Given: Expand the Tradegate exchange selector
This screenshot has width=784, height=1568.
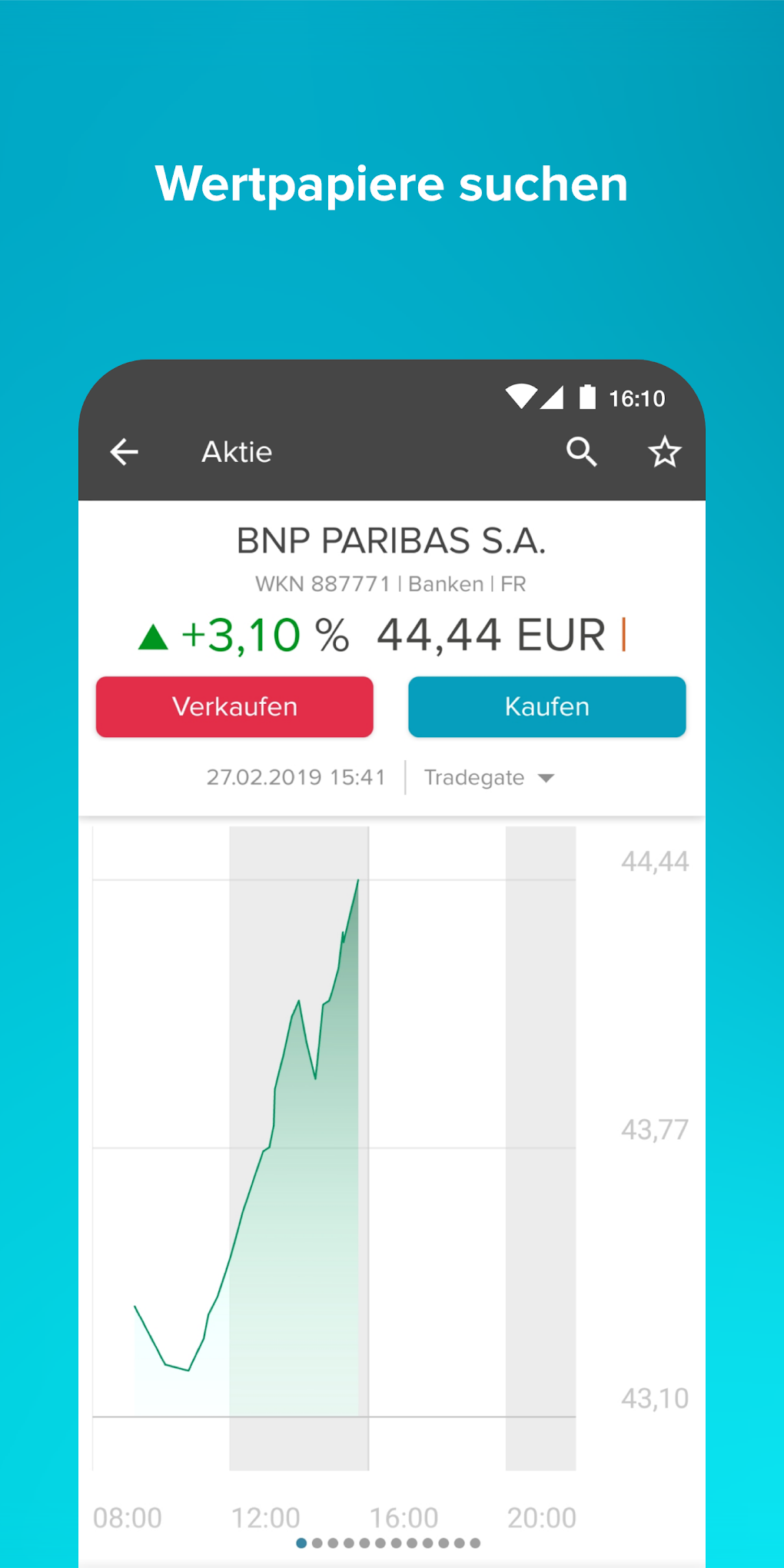Looking at the screenshot, I should click(546, 777).
